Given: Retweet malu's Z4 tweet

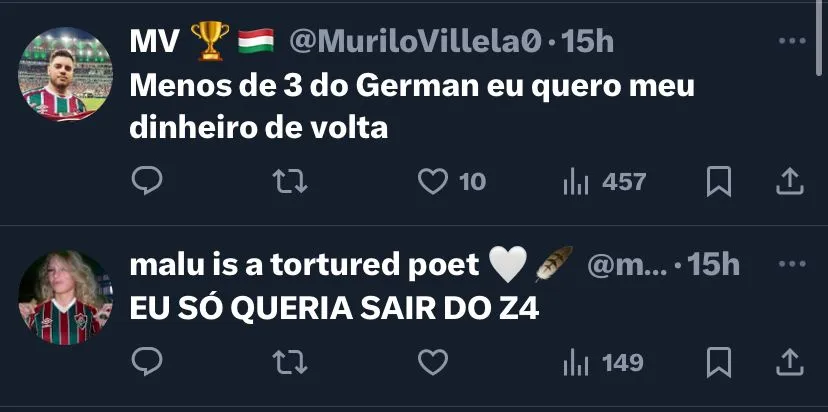Looking at the screenshot, I should pos(289,361).
